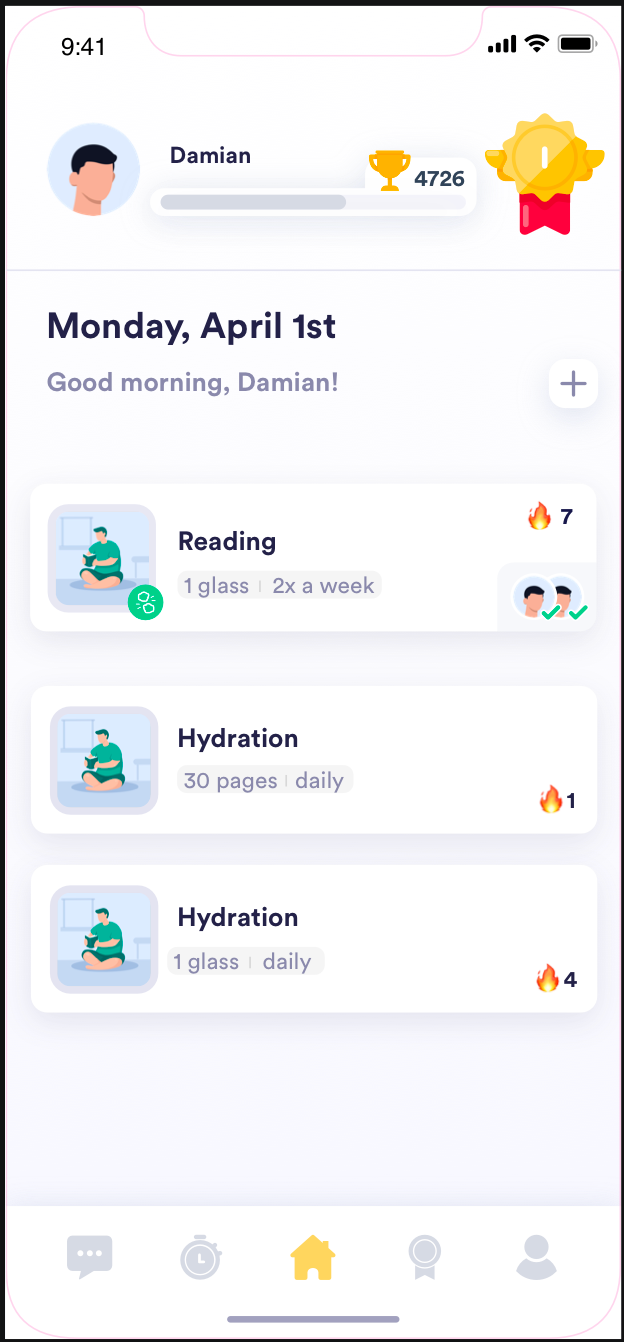The image size is (624, 1342).
Task: Switch to the chat messages tab
Action: point(90,1256)
